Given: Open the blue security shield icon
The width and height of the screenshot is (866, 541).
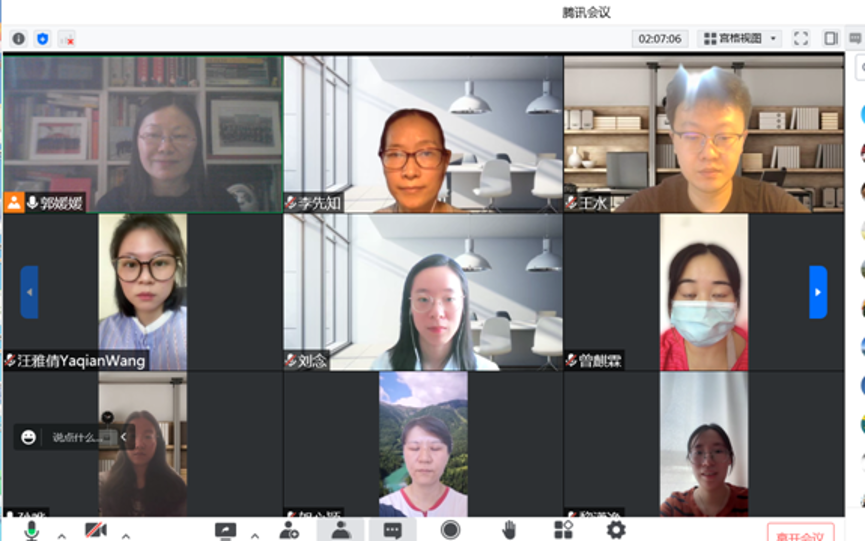Looking at the screenshot, I should coord(42,38).
